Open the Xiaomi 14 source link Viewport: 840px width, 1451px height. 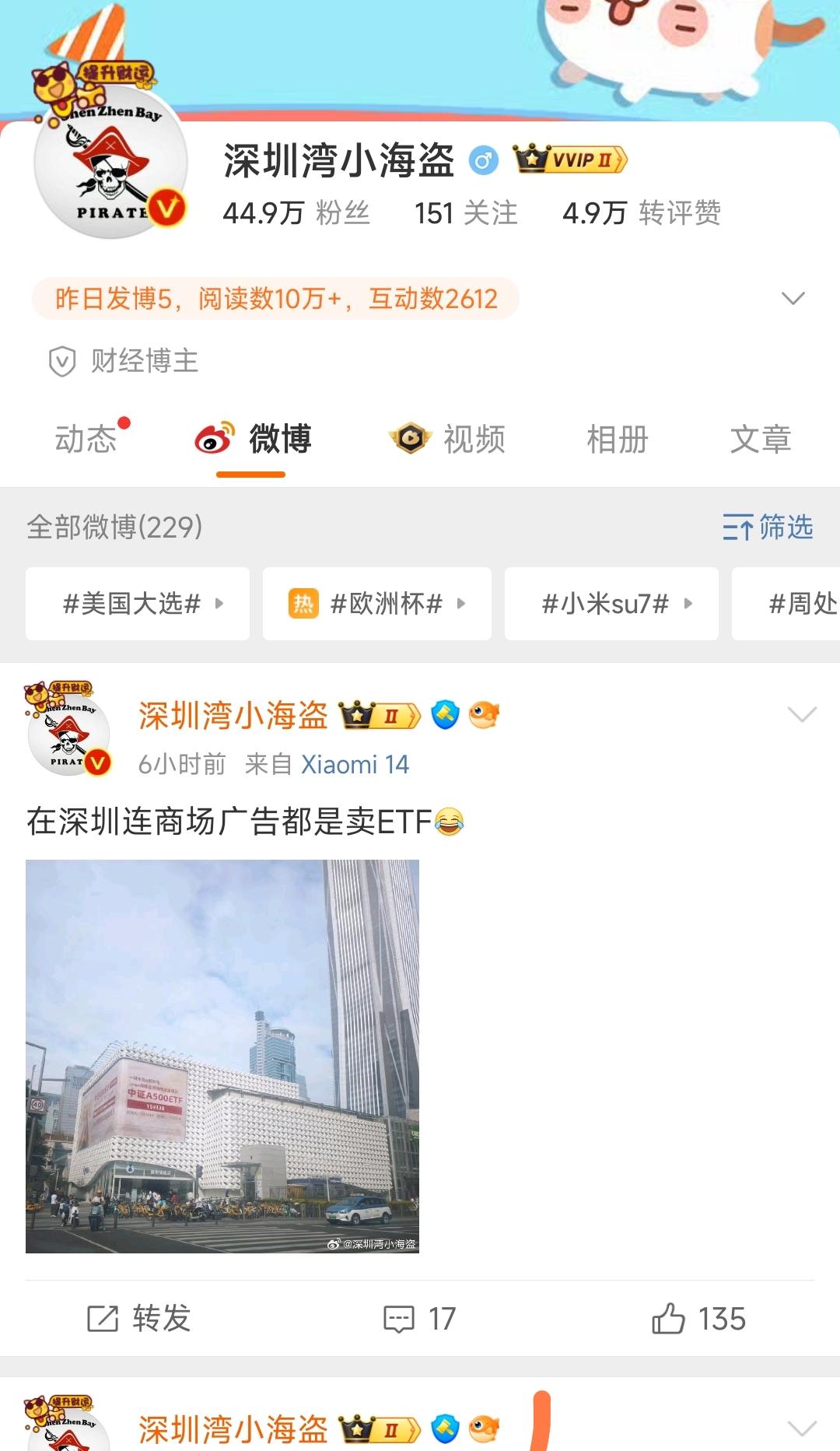tap(355, 764)
